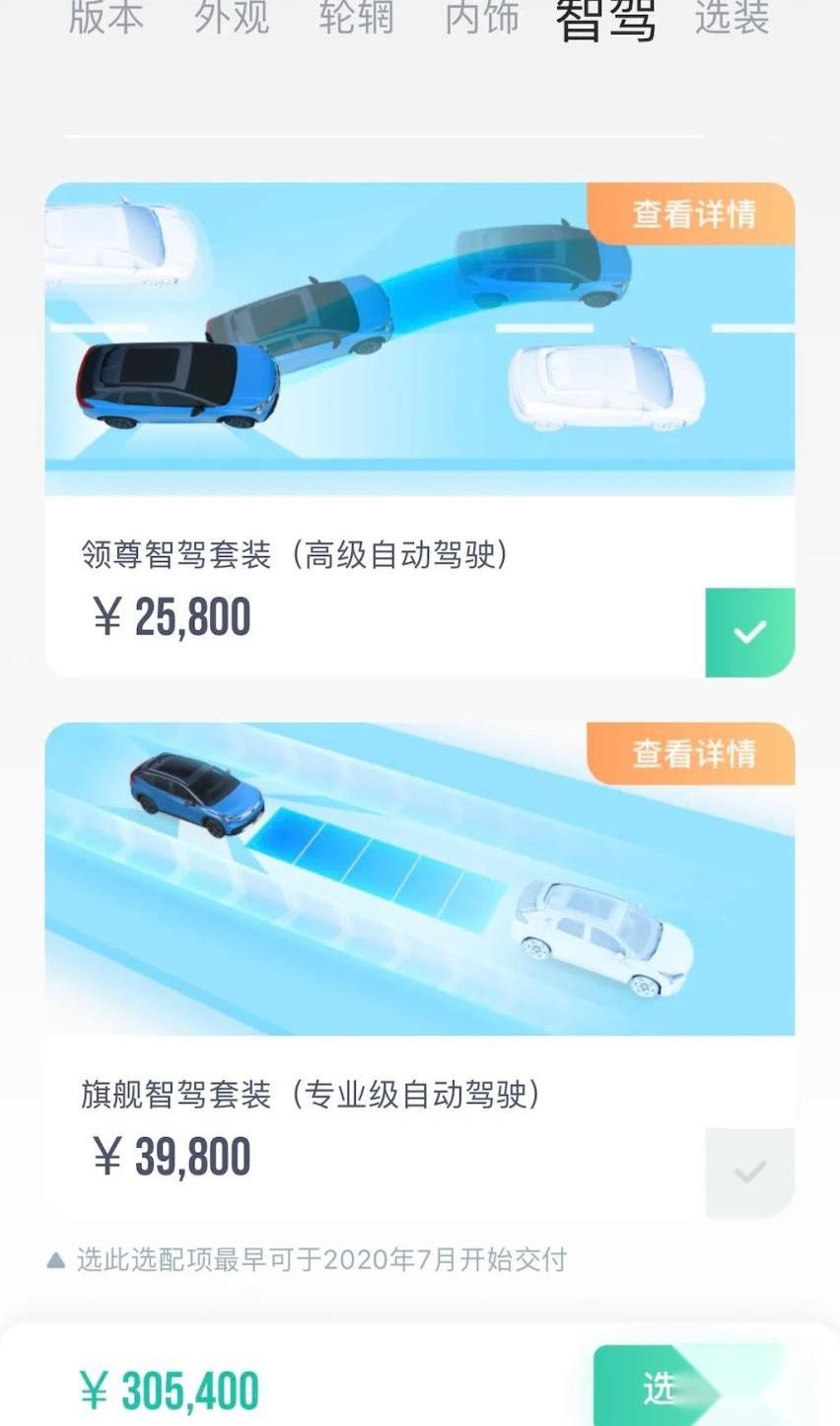View details of 旗舰智驾套装 package

(x=692, y=753)
